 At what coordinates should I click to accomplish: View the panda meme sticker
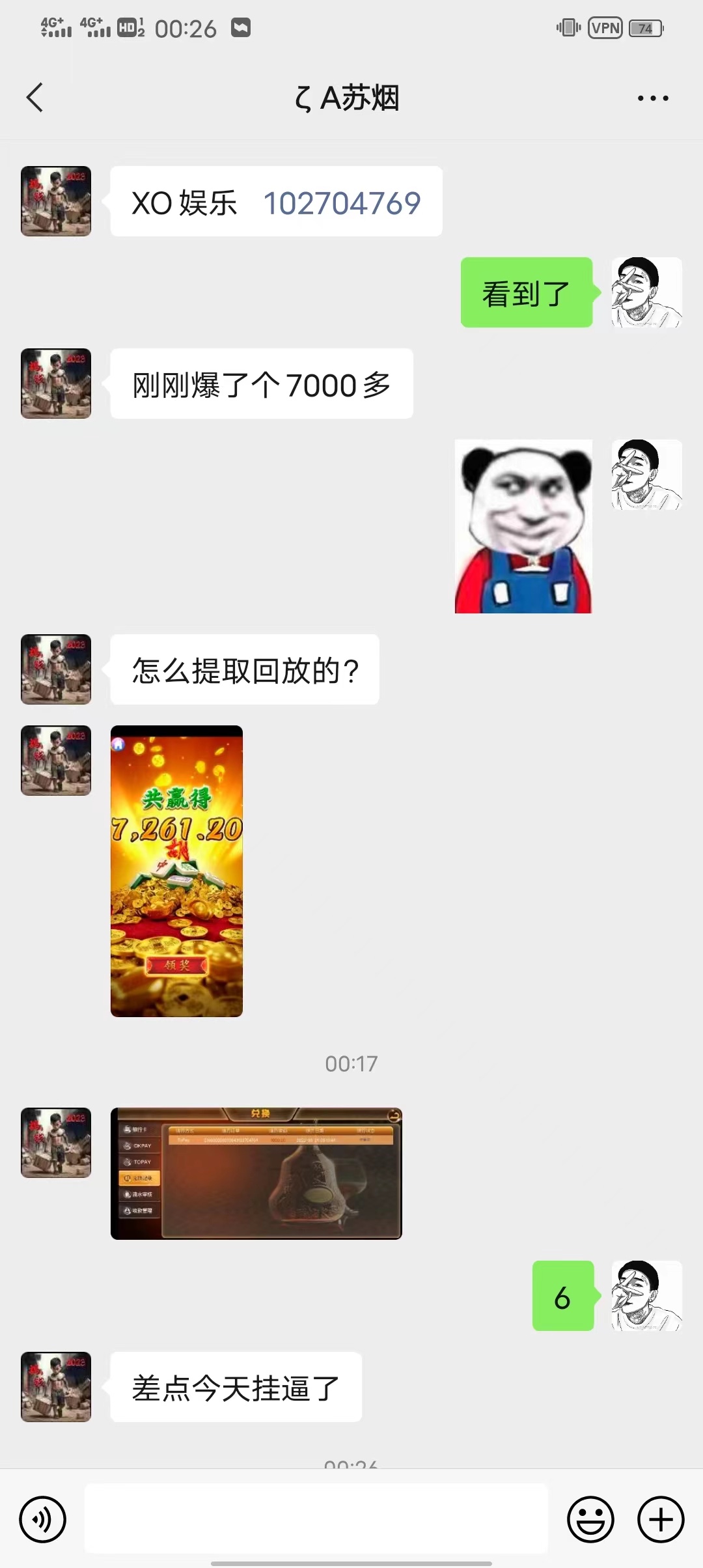(x=523, y=526)
